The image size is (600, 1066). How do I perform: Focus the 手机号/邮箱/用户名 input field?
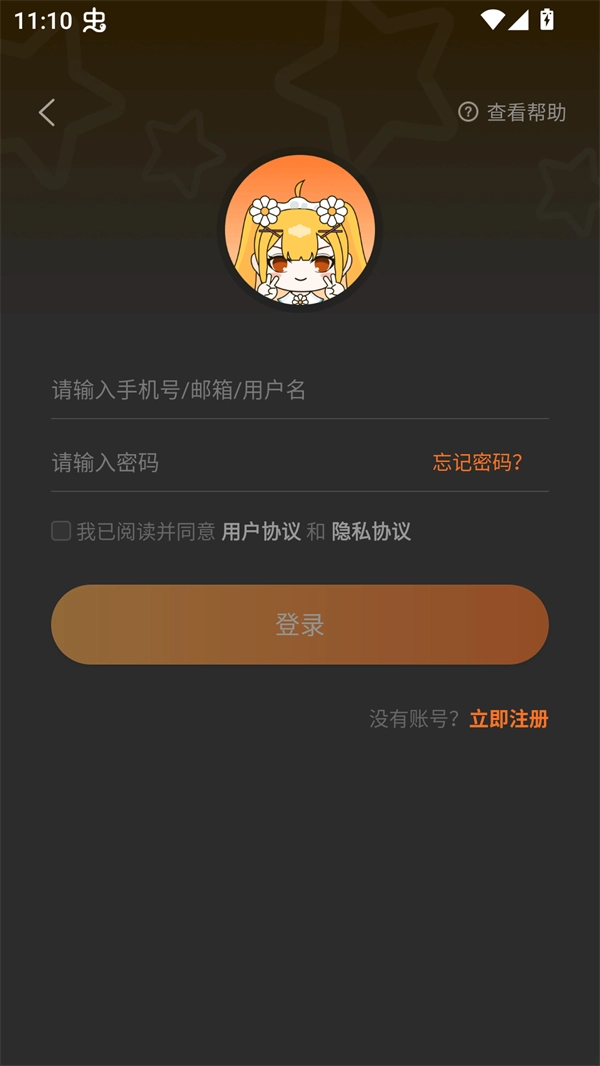[300, 390]
